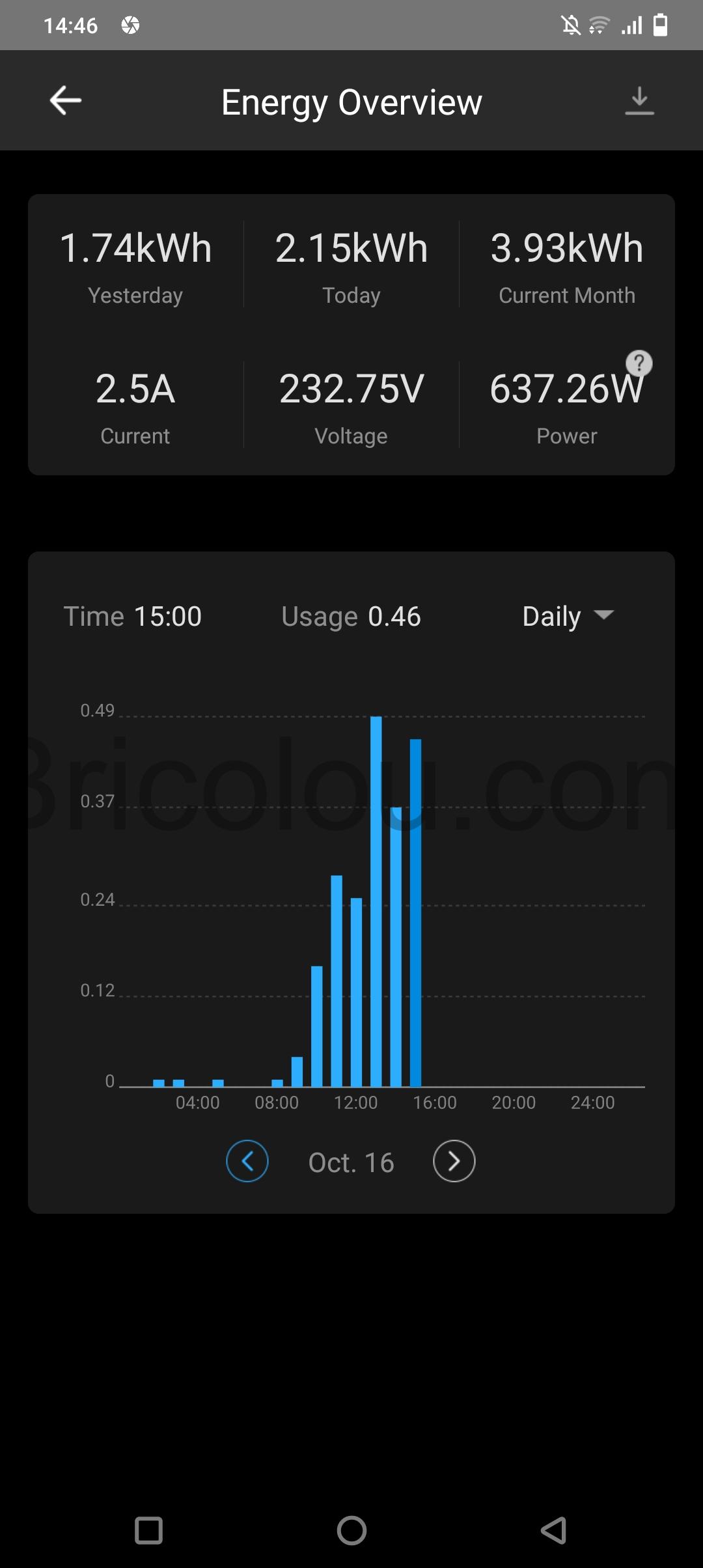Image resolution: width=703 pixels, height=1568 pixels.
Task: Go to the previous day's chart
Action: pos(247,1161)
